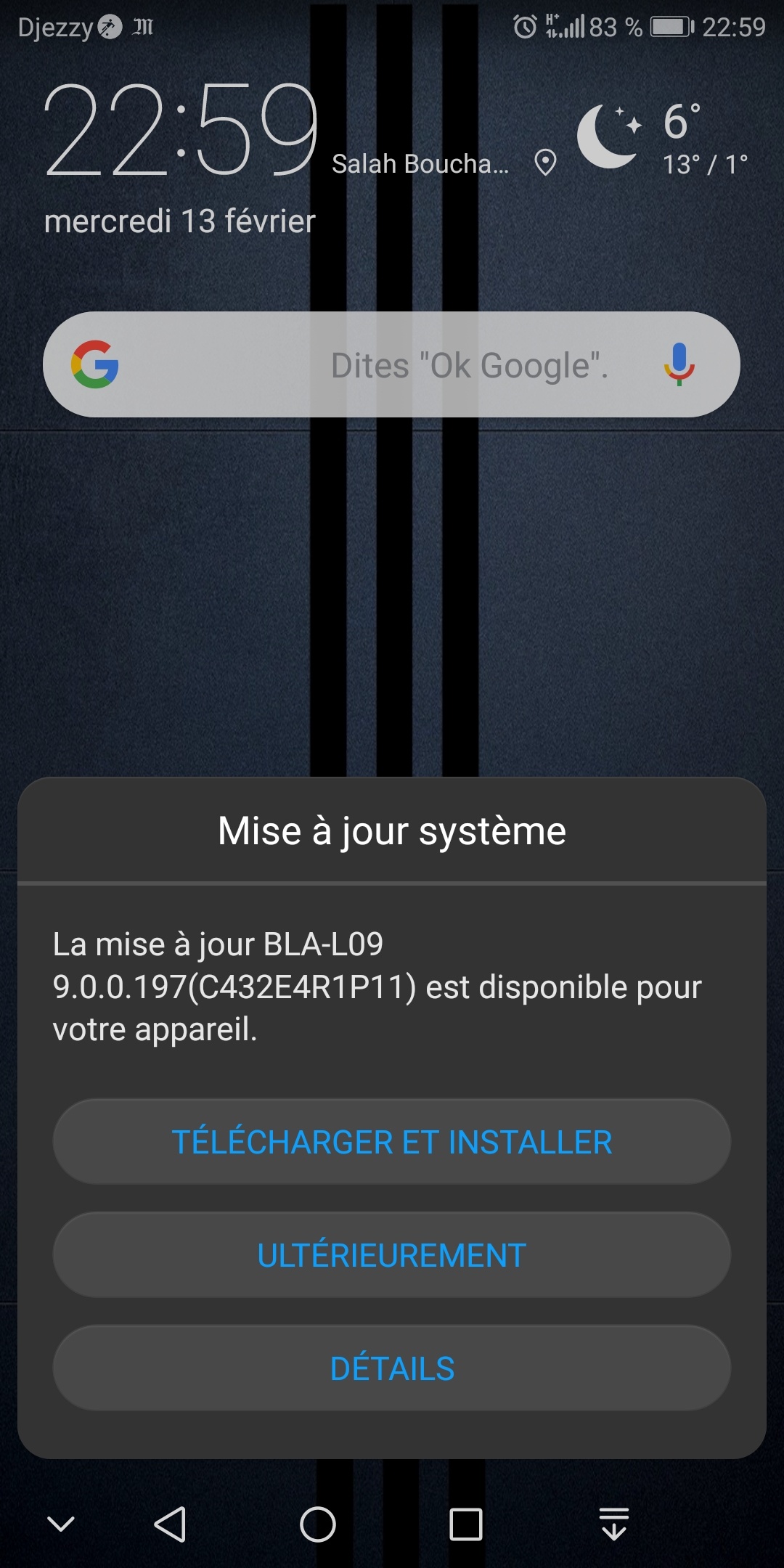The image size is (784, 1568).
Task: Choose ULTÉRIEUREMENT to postpone the update
Action: (x=392, y=1255)
